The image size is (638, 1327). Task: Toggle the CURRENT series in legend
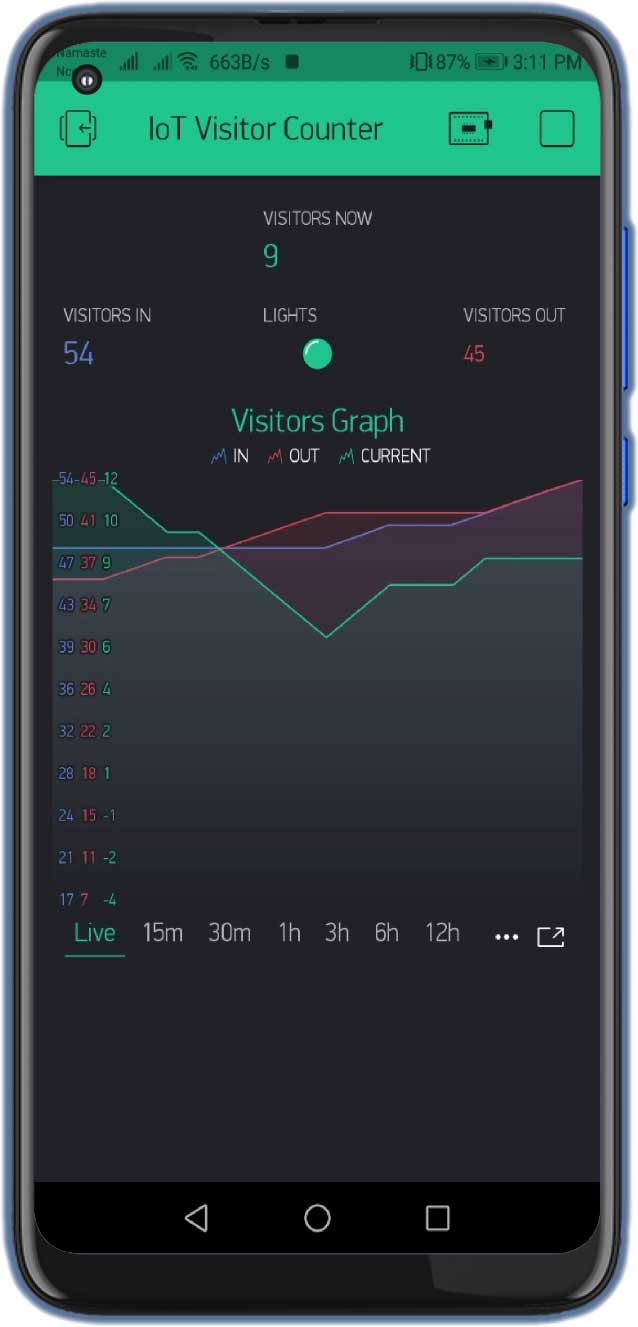384,456
